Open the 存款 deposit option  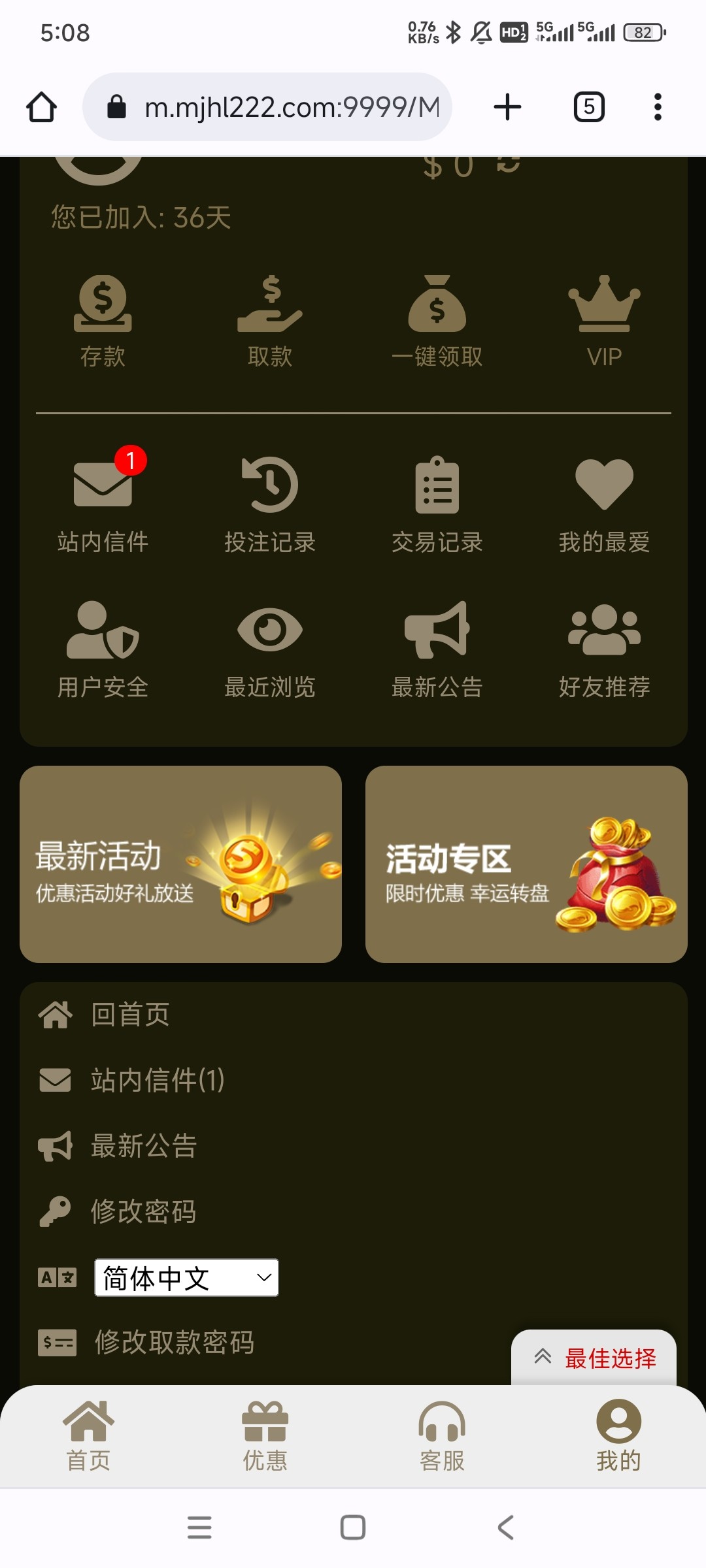(x=103, y=320)
